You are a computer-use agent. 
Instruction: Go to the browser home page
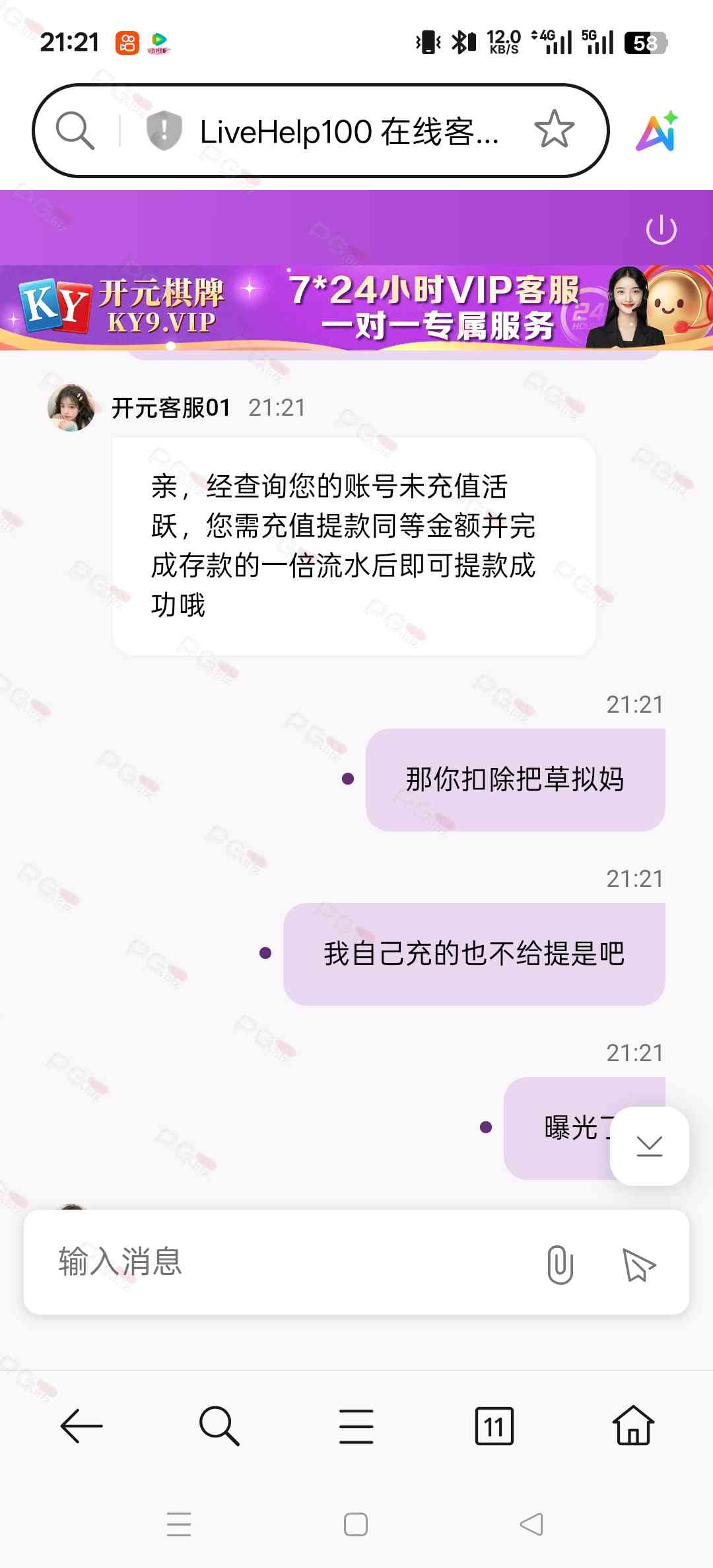[633, 1426]
